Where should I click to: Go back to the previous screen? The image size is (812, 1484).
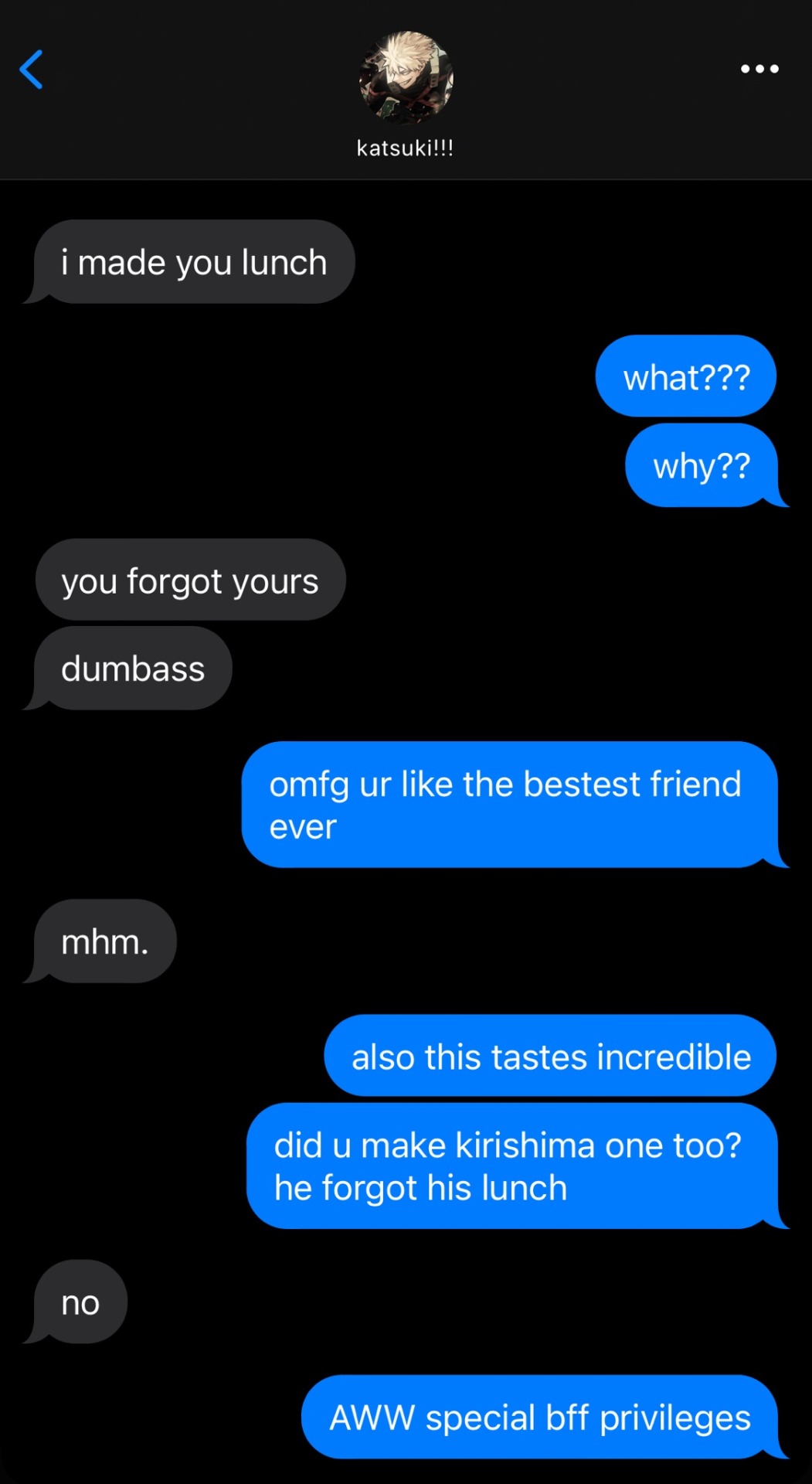(x=31, y=70)
